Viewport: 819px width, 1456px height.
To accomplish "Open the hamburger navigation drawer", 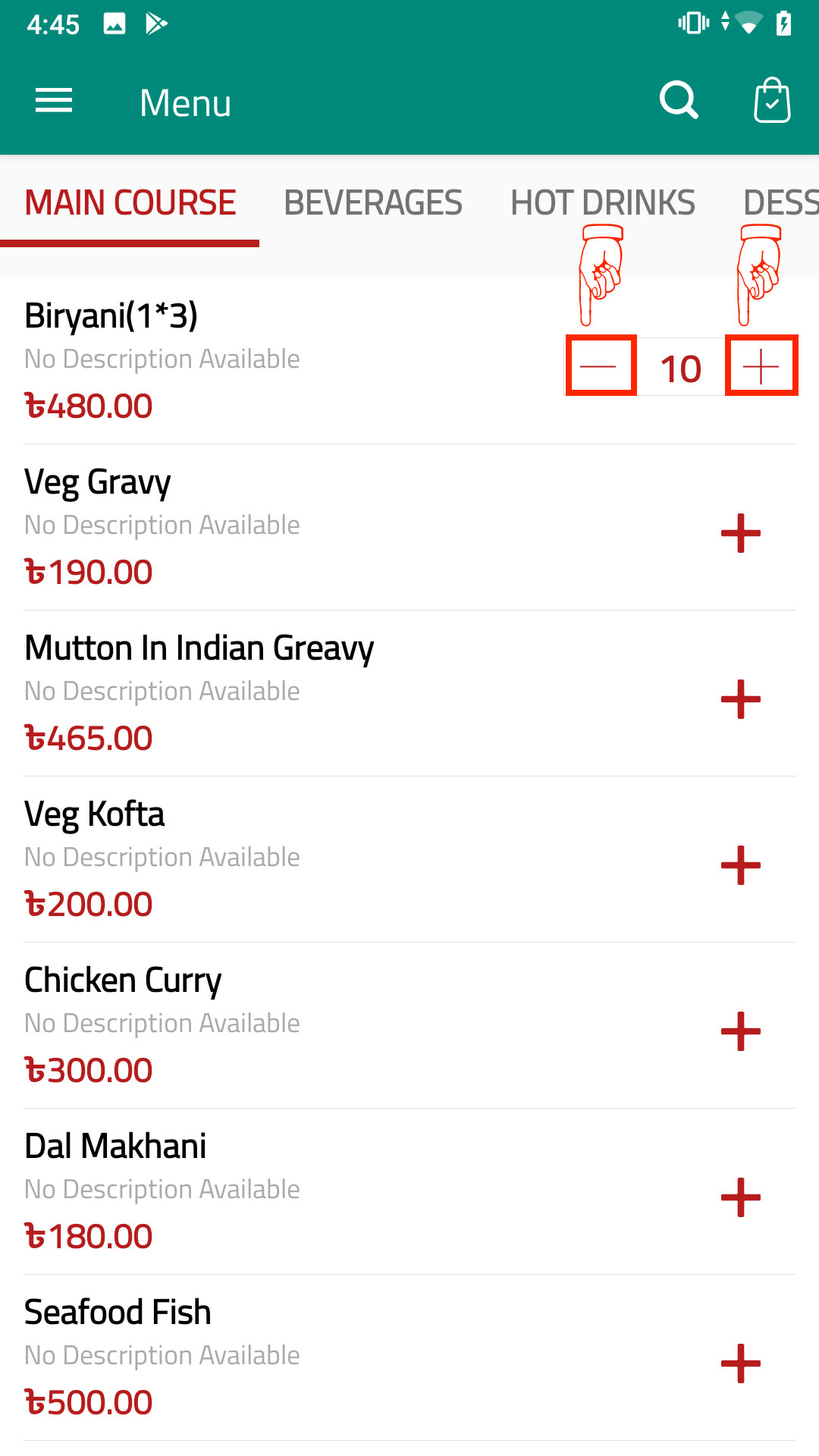I will coord(54,101).
